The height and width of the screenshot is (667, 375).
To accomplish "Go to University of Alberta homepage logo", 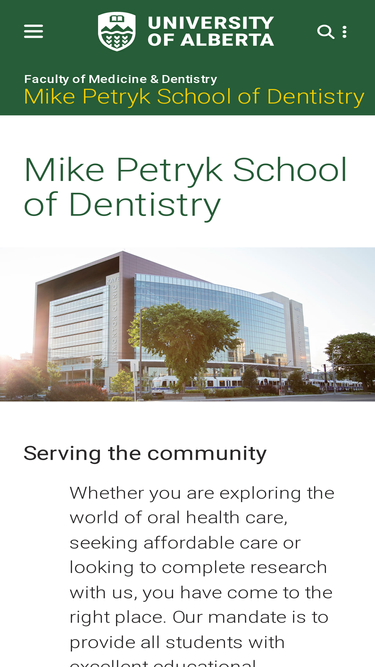I will (186, 31).
